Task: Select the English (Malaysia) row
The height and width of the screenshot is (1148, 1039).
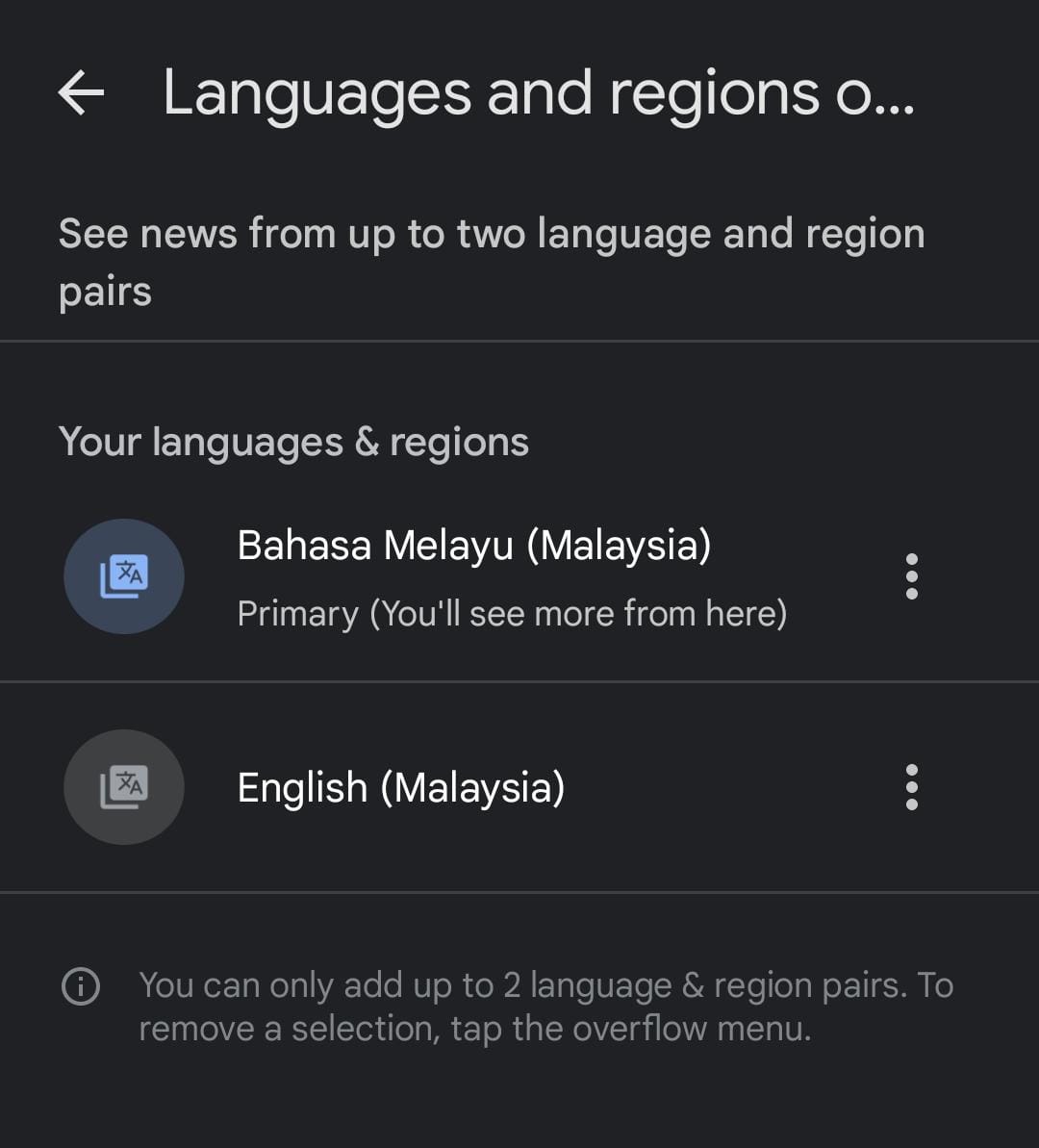Action: 401,788
